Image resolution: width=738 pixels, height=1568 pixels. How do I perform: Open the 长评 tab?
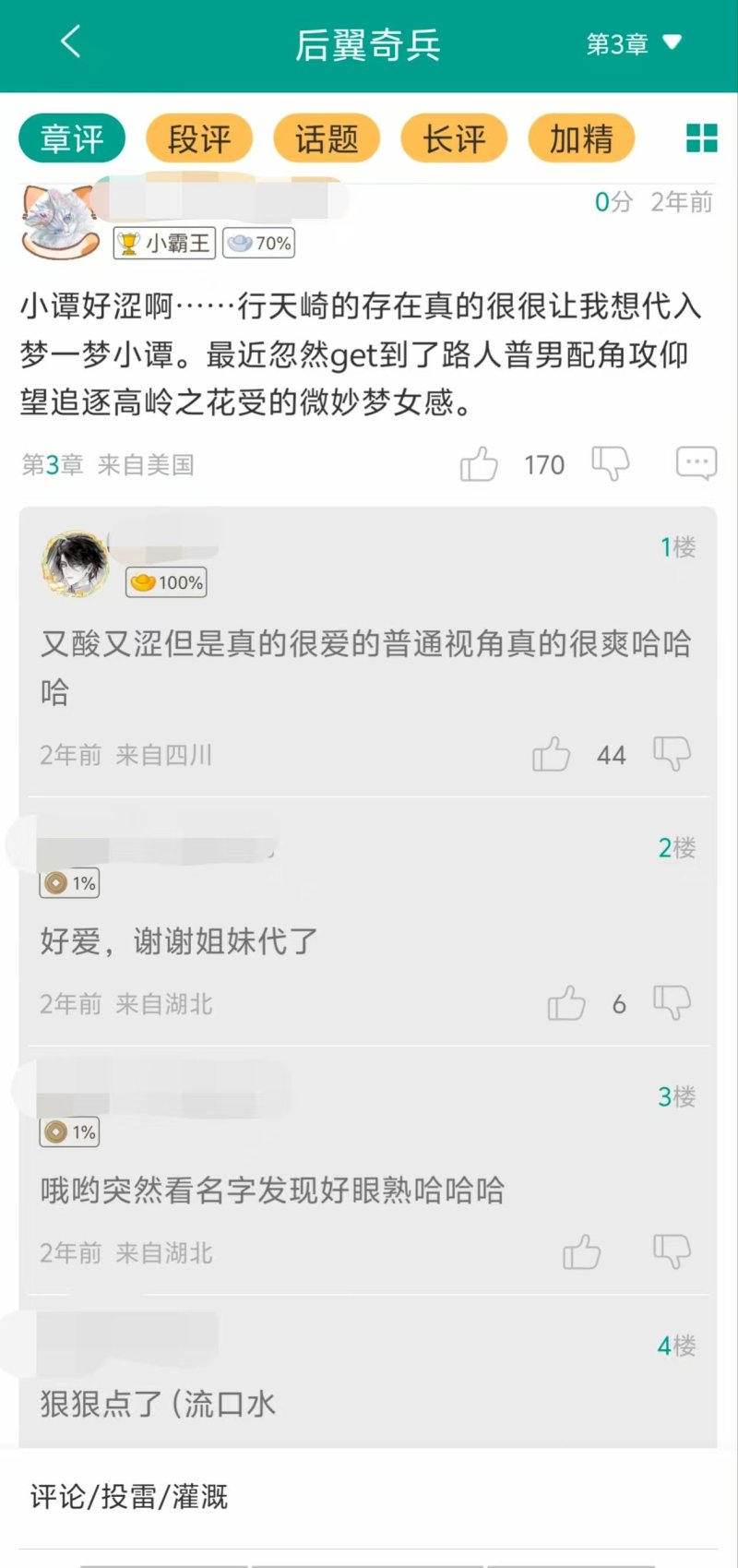point(454,138)
